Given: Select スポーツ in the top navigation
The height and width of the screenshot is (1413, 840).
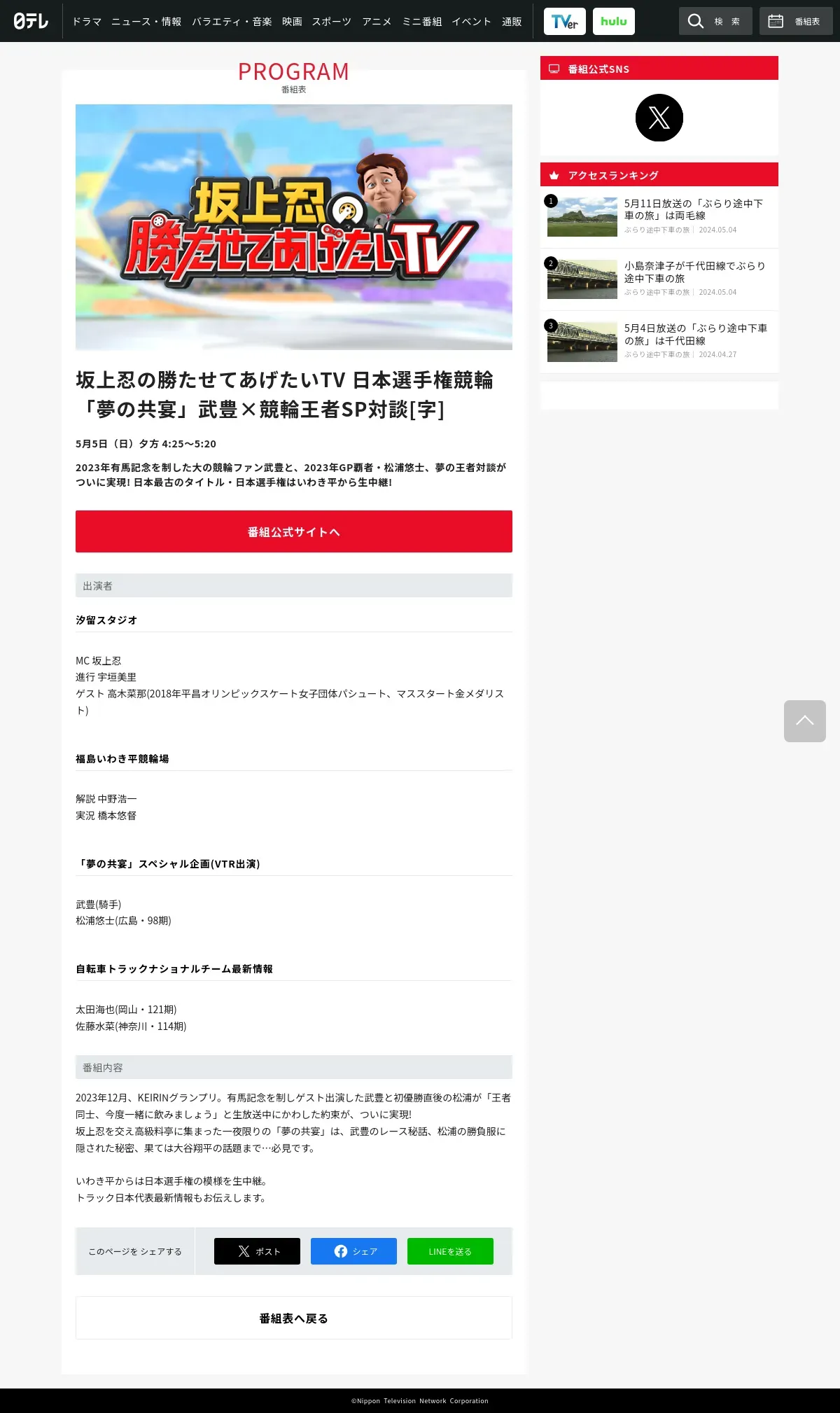Looking at the screenshot, I should tap(332, 22).
